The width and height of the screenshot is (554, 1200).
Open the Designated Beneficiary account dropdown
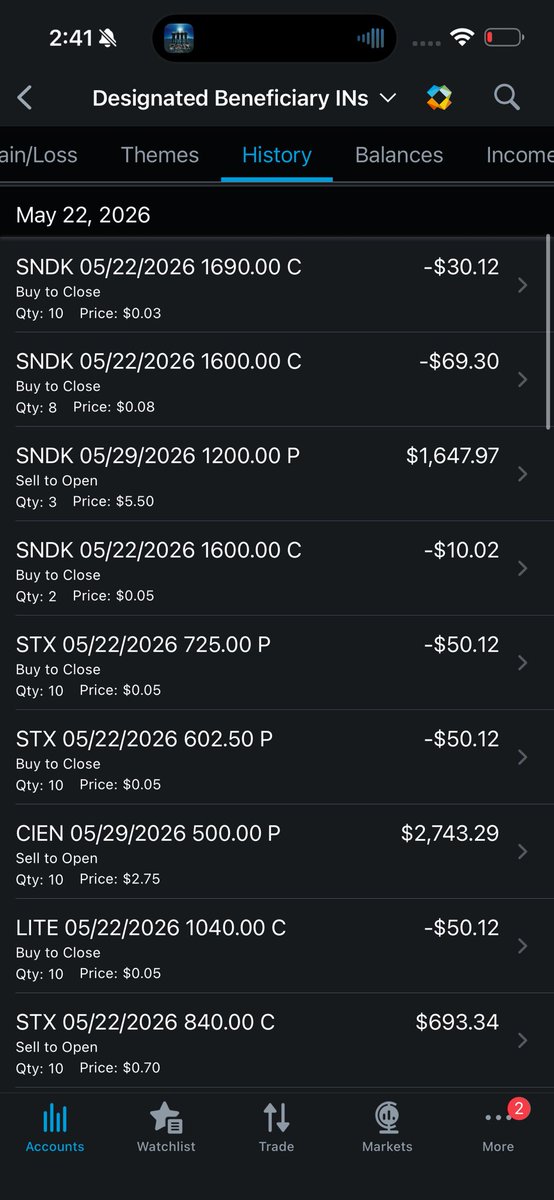tap(244, 98)
